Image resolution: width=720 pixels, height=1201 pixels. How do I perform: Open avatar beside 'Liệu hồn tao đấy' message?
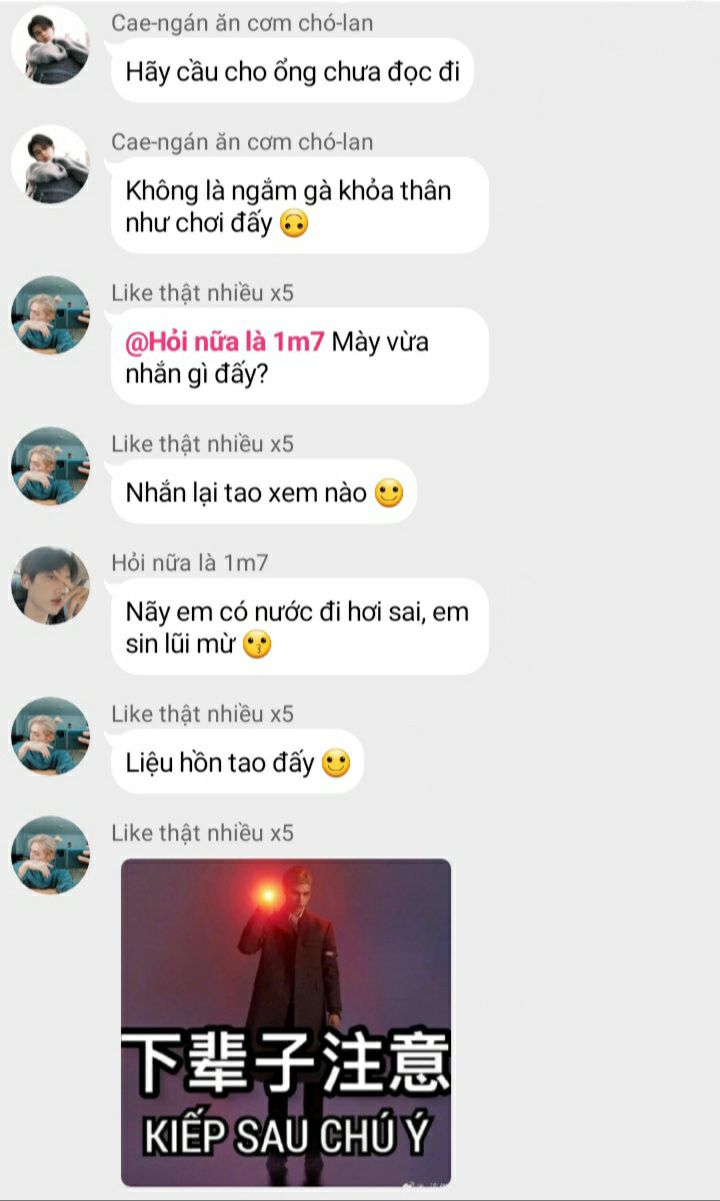click(50, 736)
